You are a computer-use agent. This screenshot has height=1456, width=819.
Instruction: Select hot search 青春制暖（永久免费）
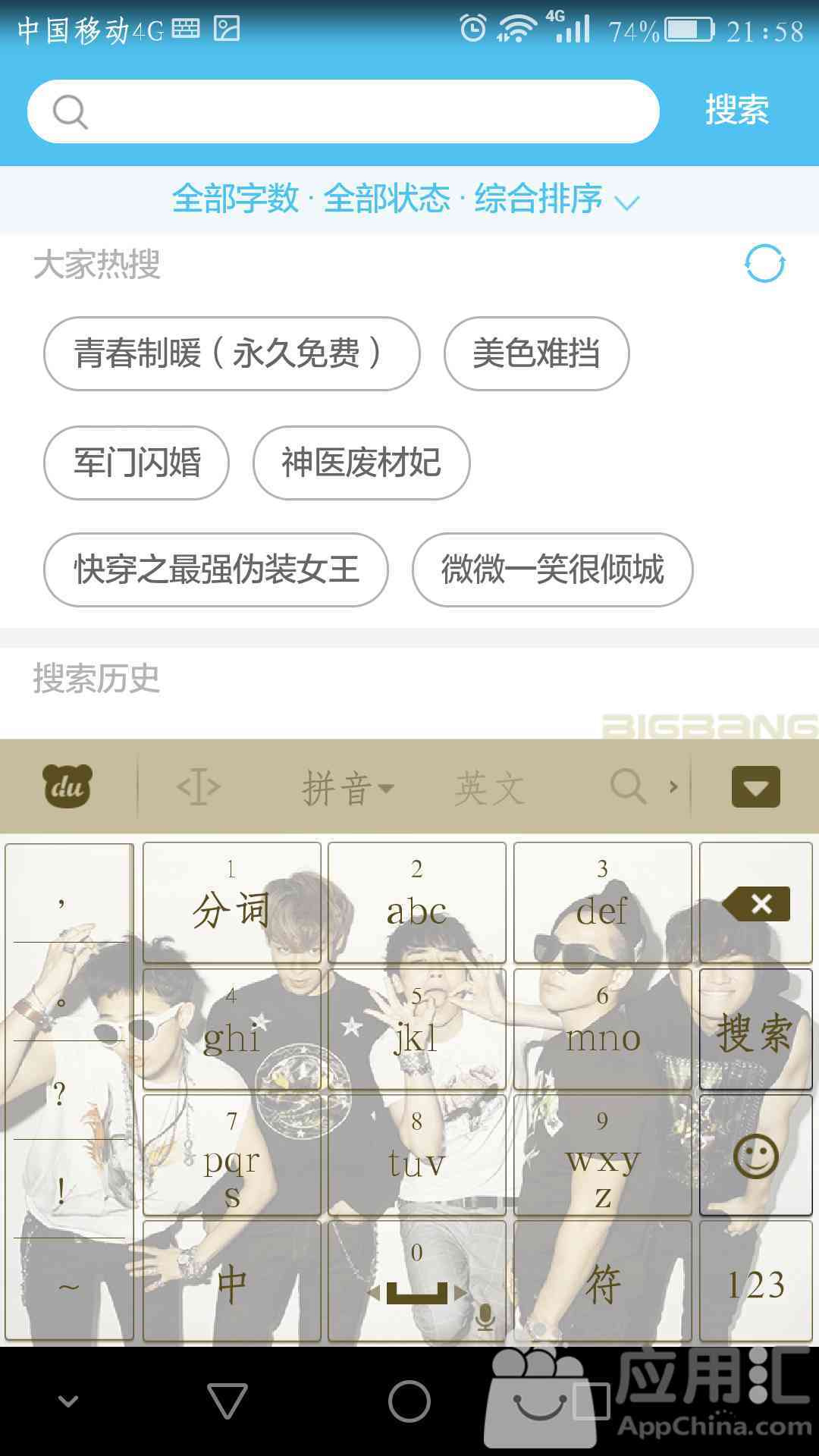(231, 353)
